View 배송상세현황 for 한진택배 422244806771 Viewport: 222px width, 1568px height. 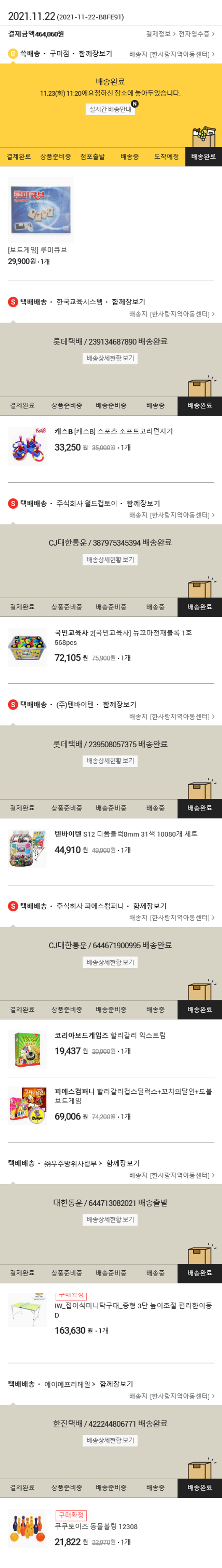pos(110,1441)
